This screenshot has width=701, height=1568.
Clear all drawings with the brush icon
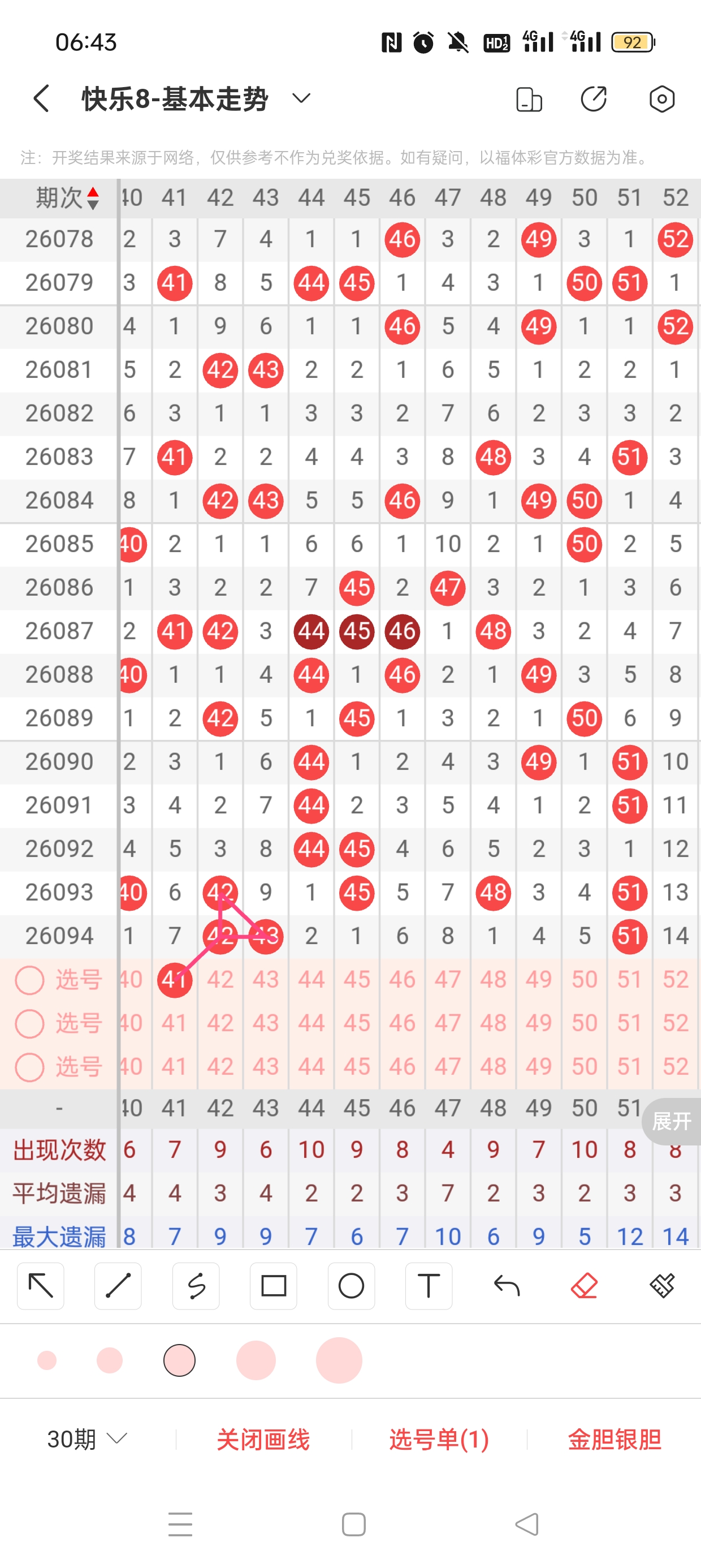(x=661, y=1286)
